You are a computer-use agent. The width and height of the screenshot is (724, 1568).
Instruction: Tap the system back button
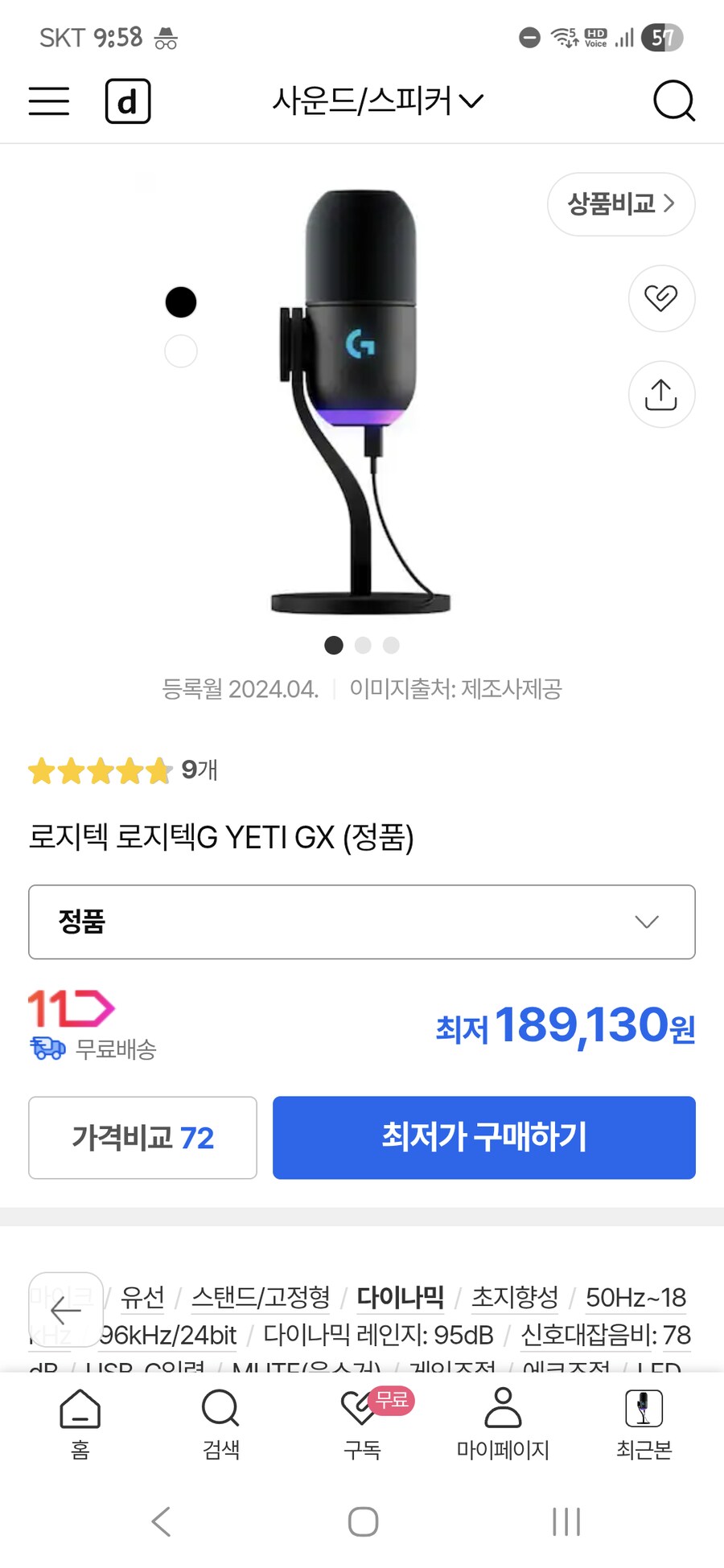click(161, 1521)
